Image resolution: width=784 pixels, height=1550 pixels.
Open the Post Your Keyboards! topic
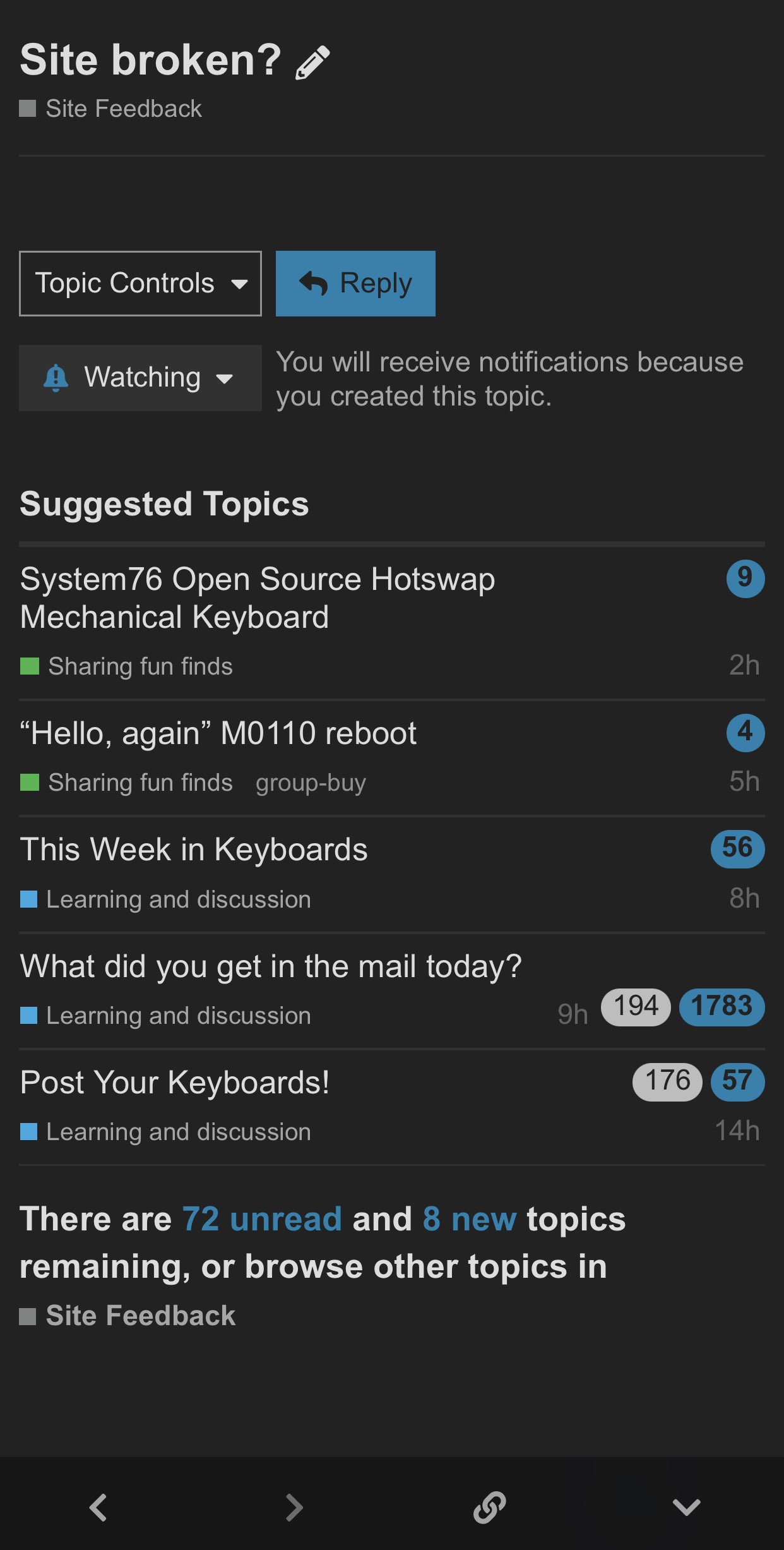click(175, 1083)
